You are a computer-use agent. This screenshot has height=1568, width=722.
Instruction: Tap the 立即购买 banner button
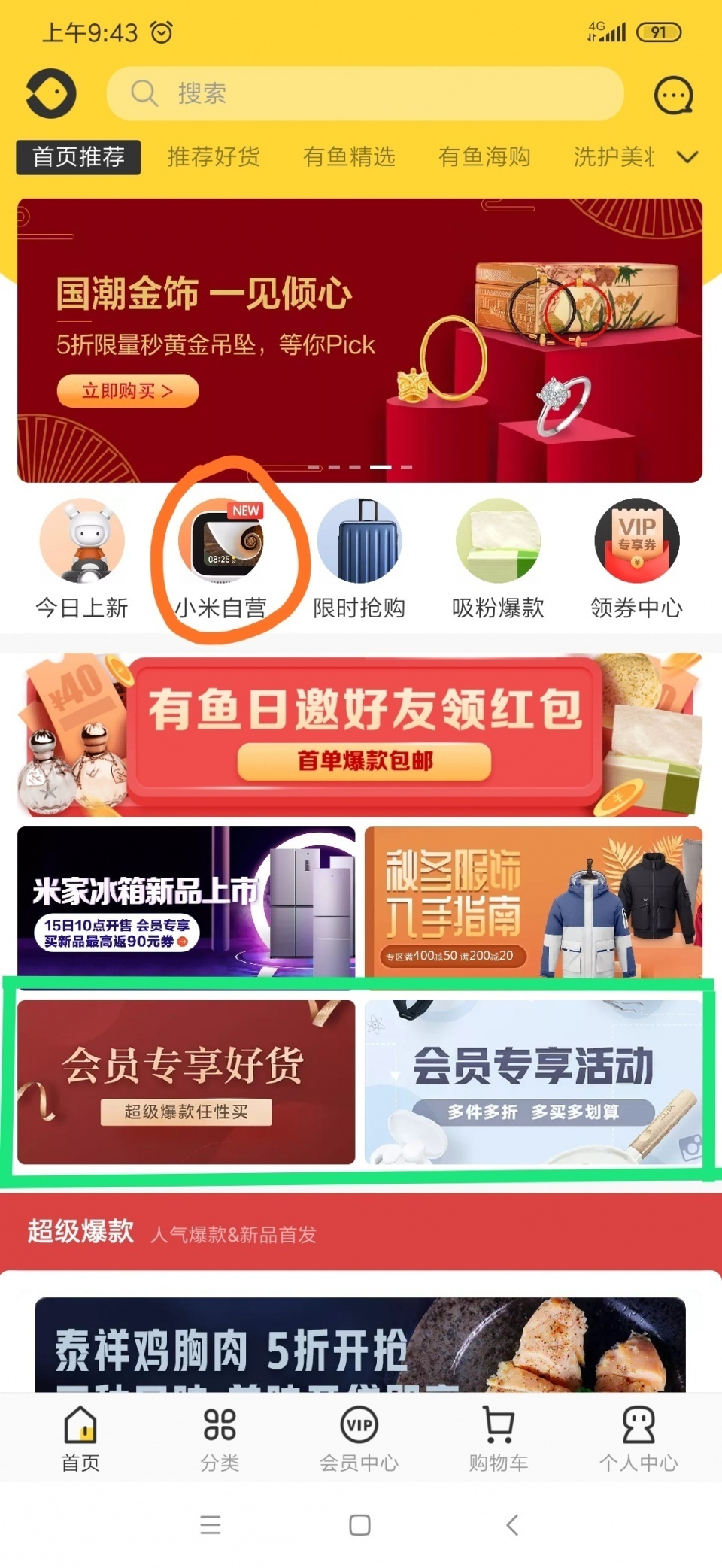click(x=126, y=391)
